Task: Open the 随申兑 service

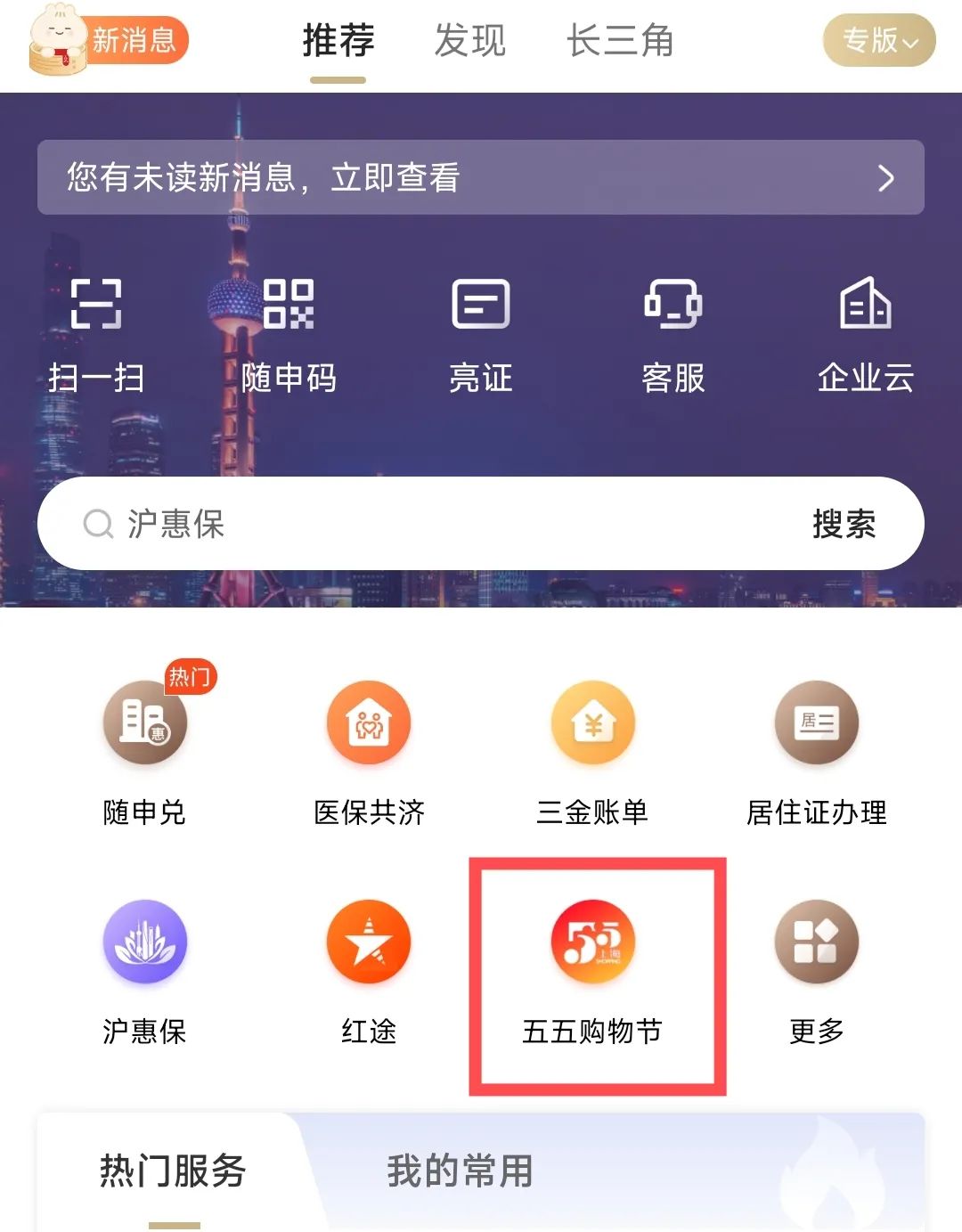Action: click(x=145, y=748)
